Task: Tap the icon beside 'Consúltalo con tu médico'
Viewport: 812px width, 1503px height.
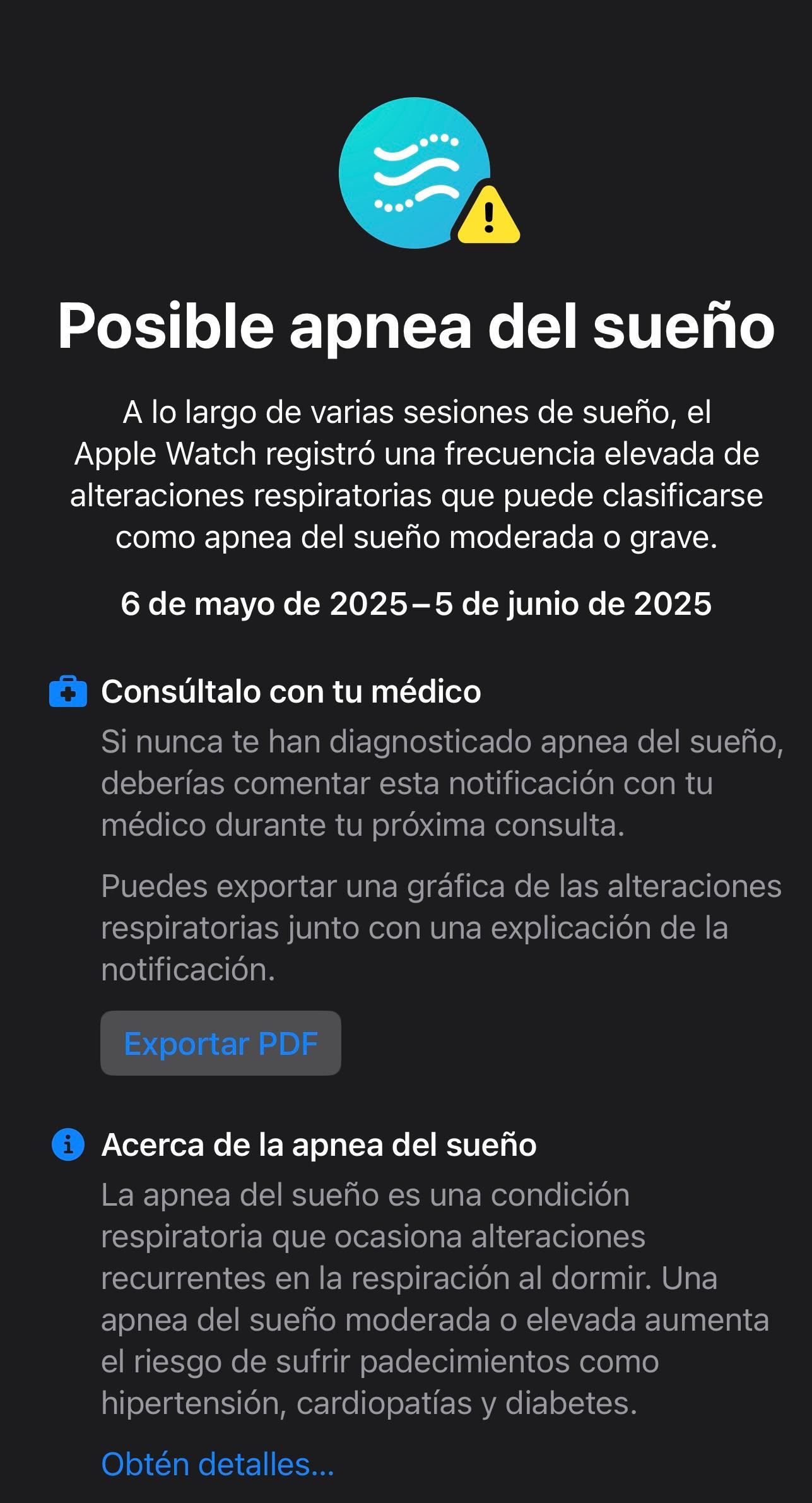Action: point(68,692)
